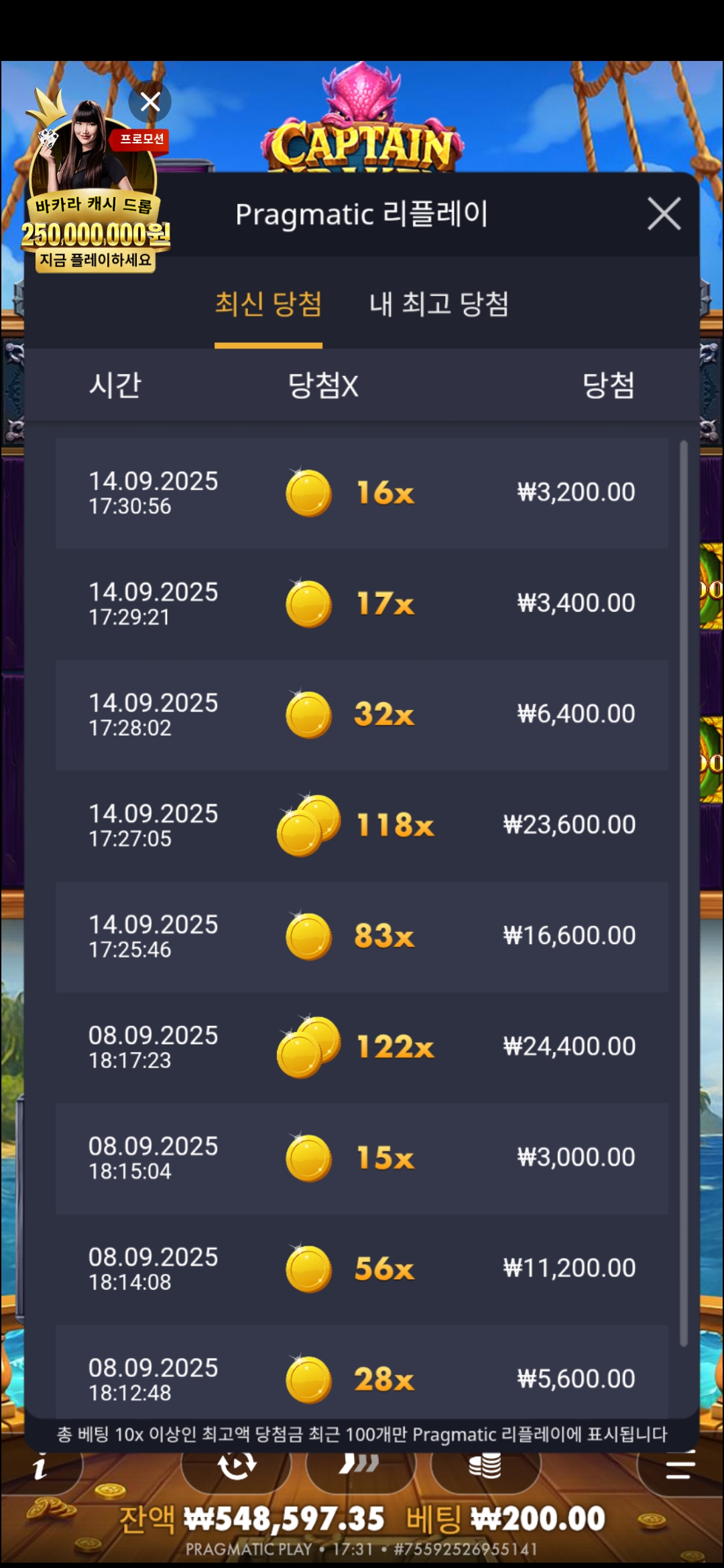Replay the 56x win worth ₩11,200.00

click(362, 1268)
